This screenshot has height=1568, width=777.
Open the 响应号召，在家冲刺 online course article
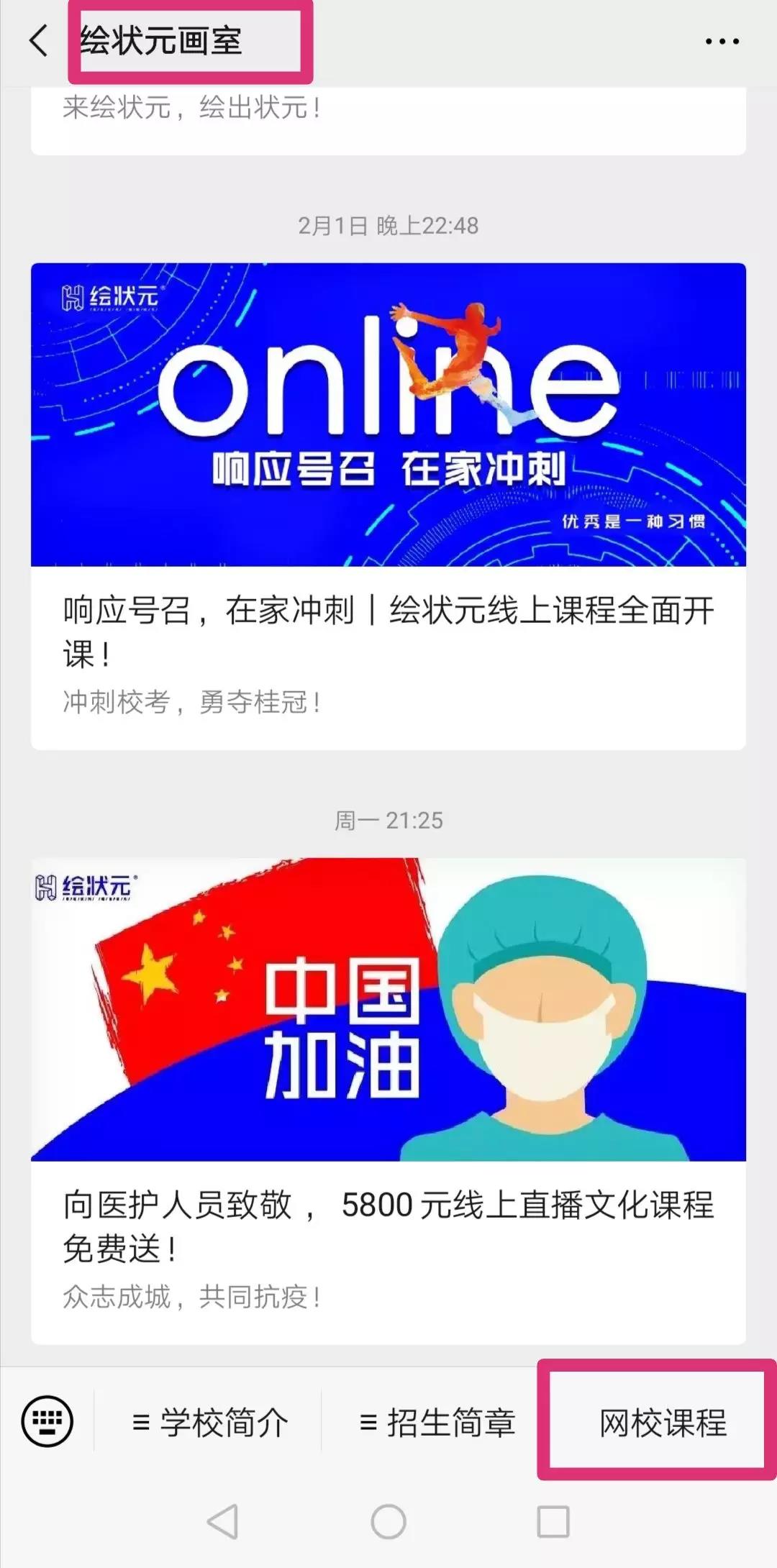[388, 506]
